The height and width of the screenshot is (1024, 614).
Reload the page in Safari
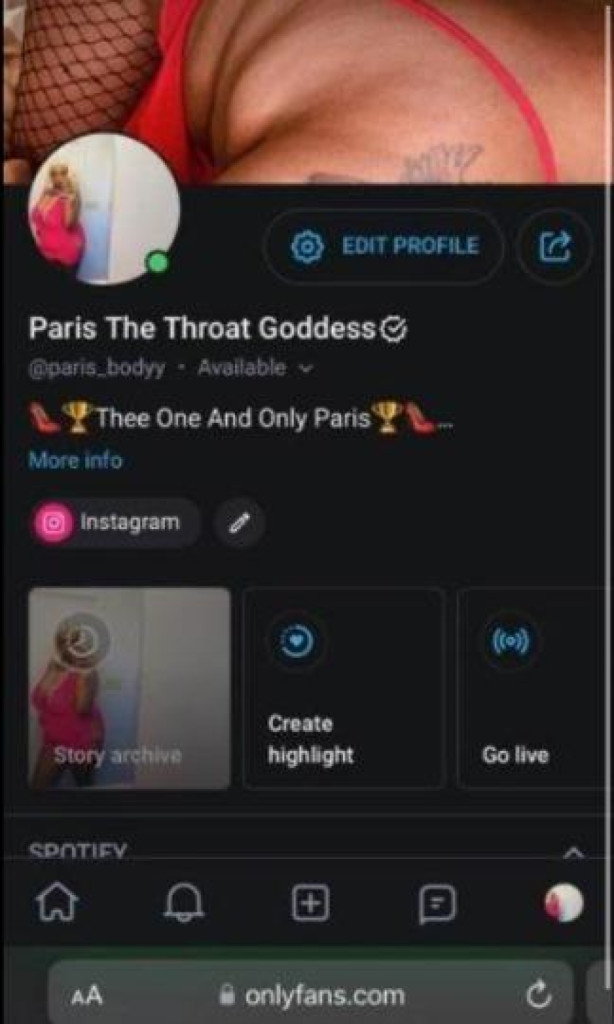[538, 995]
